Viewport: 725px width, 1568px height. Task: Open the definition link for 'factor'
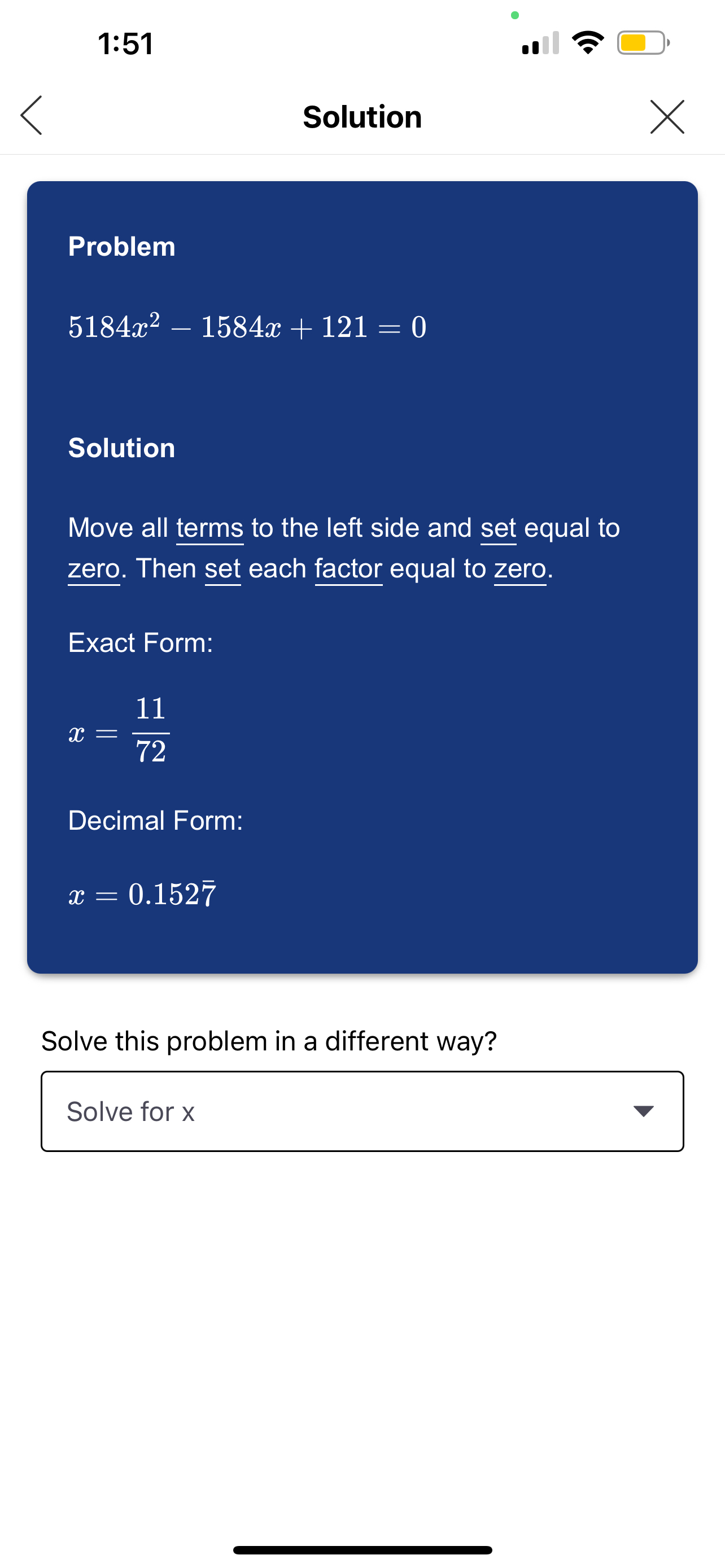point(348,568)
